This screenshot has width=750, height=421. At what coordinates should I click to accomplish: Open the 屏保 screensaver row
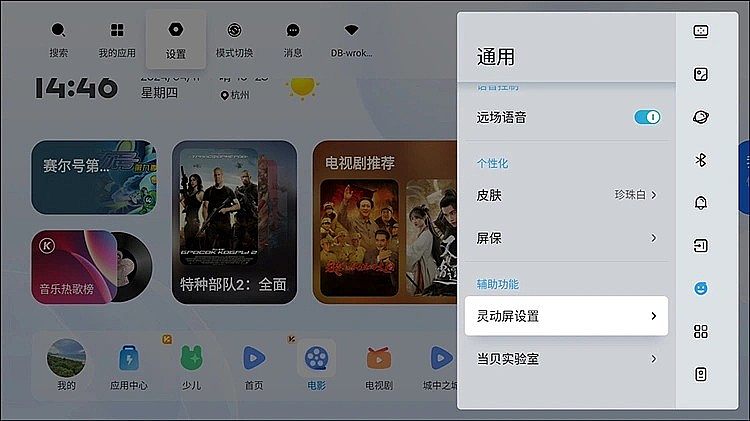pyautogui.click(x=566, y=238)
